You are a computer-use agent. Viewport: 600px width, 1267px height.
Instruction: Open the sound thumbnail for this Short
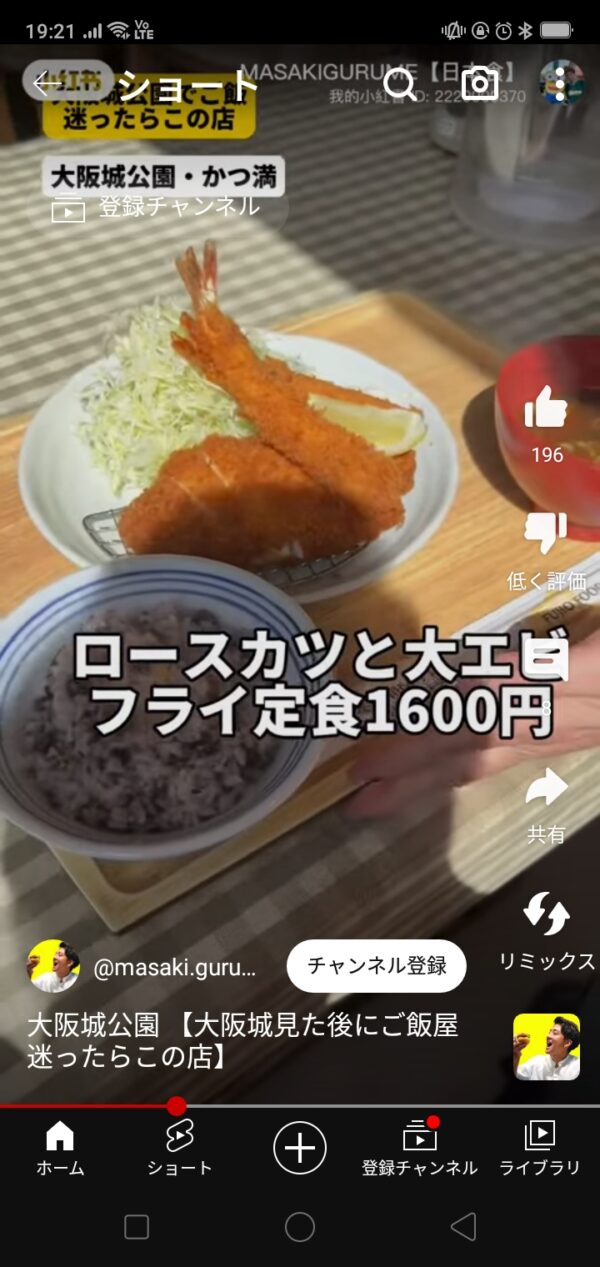click(x=546, y=1047)
